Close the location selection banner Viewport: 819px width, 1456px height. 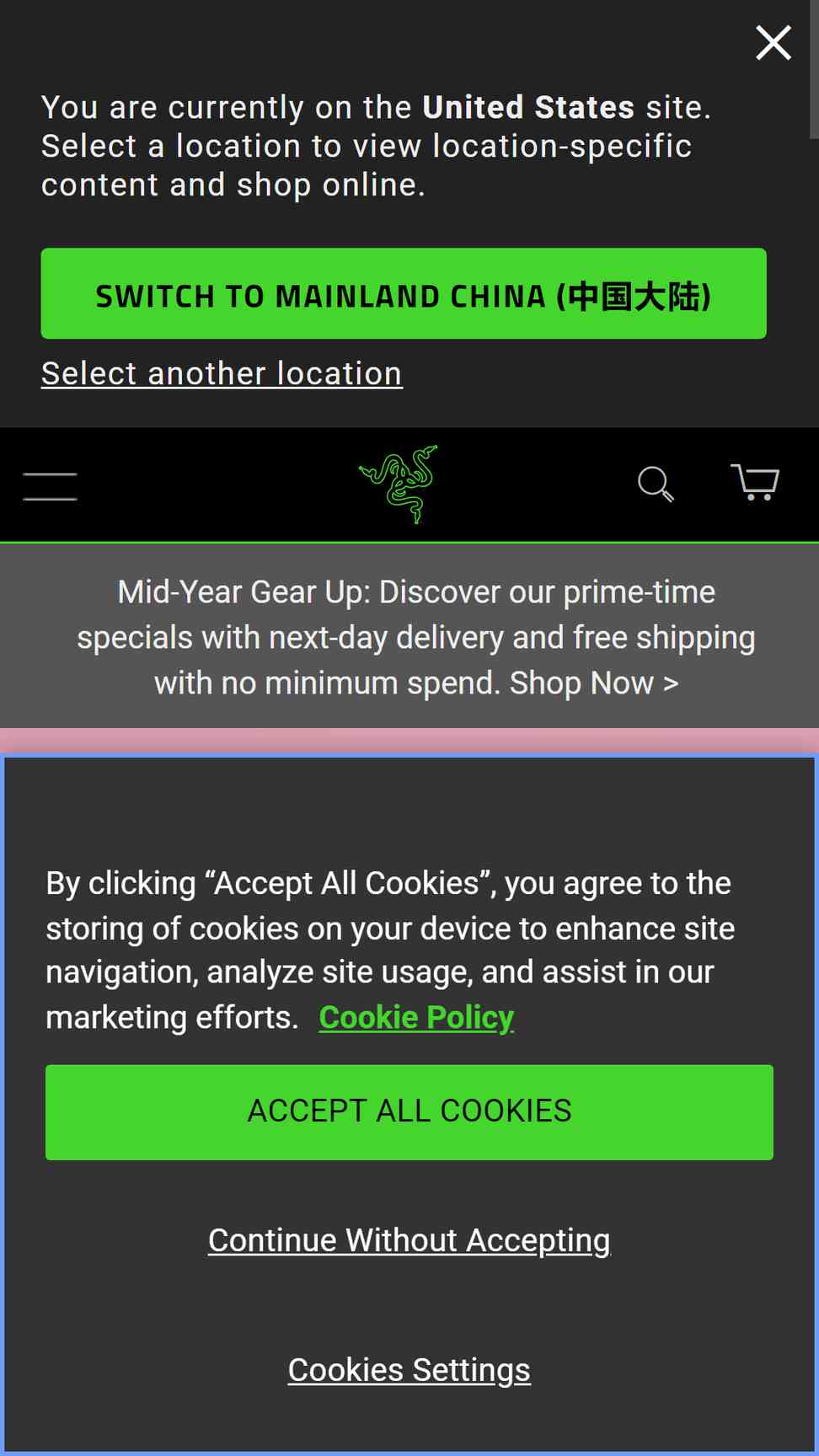pyautogui.click(x=773, y=43)
